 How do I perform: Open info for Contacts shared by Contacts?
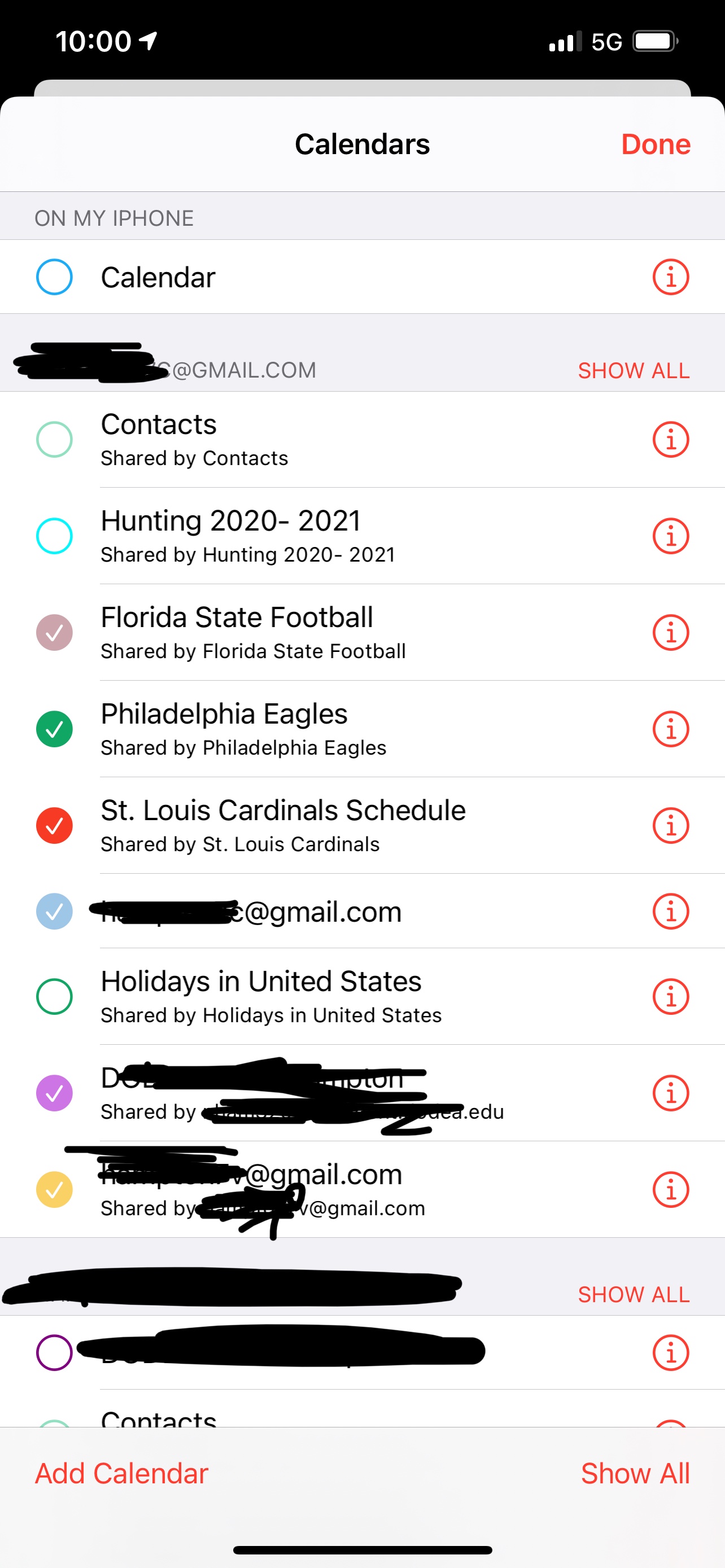tap(670, 440)
